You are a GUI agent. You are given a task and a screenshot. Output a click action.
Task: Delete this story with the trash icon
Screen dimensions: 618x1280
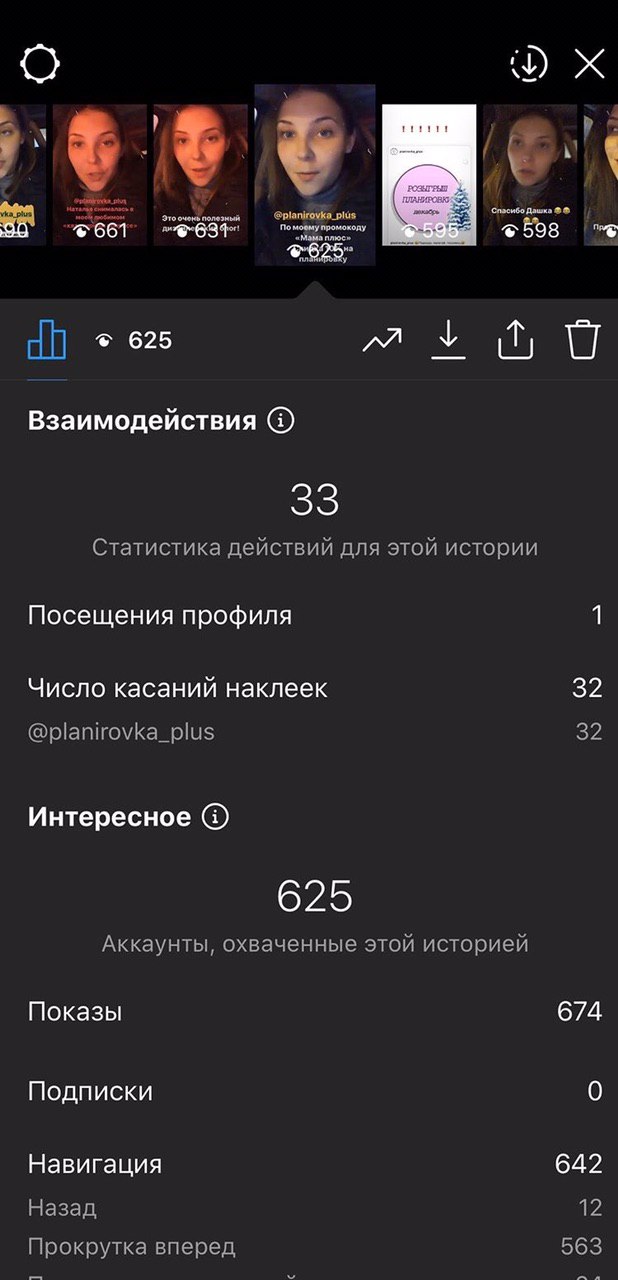click(583, 341)
